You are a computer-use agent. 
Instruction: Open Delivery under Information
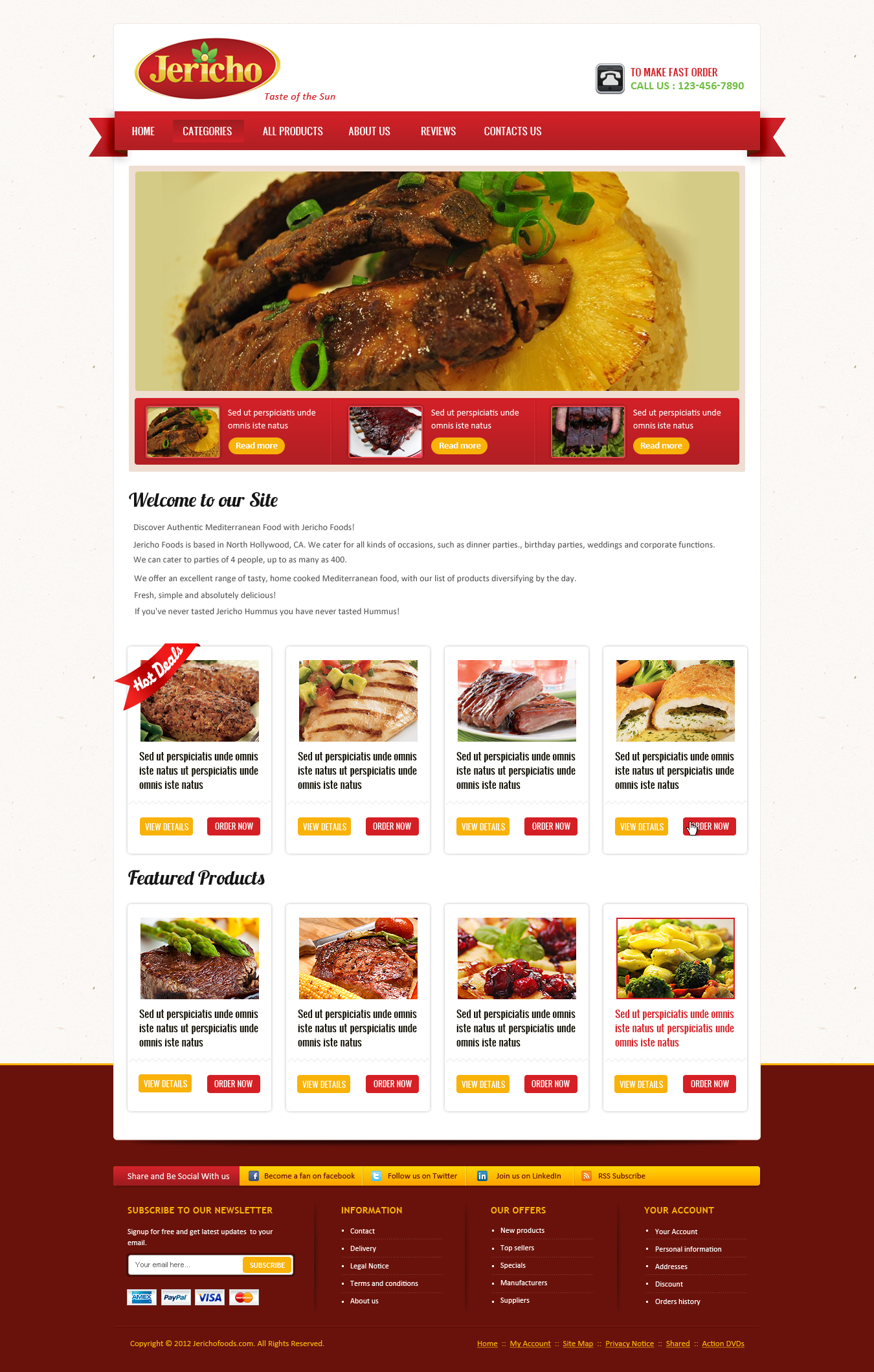click(x=363, y=1248)
